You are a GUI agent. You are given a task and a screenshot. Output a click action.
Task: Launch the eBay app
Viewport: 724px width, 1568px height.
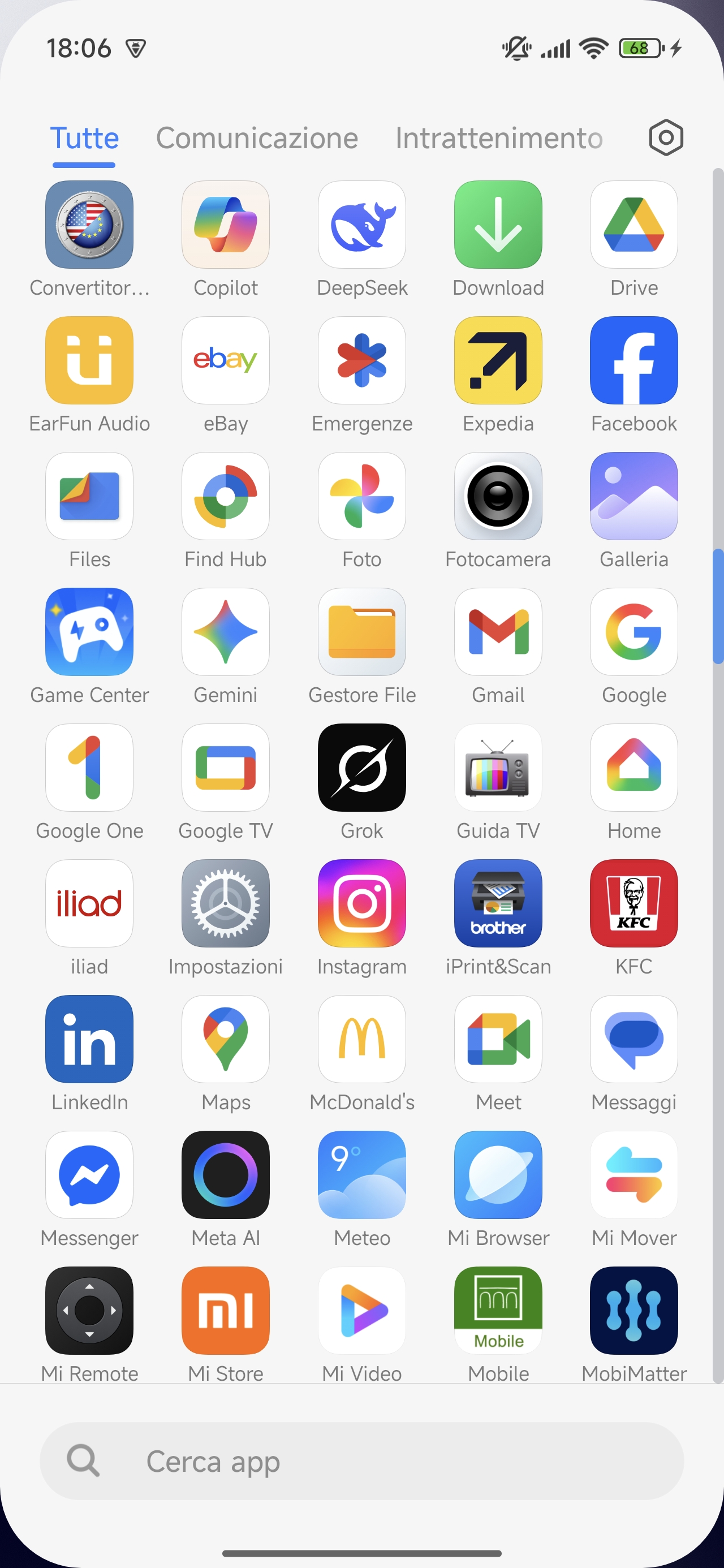(x=225, y=360)
